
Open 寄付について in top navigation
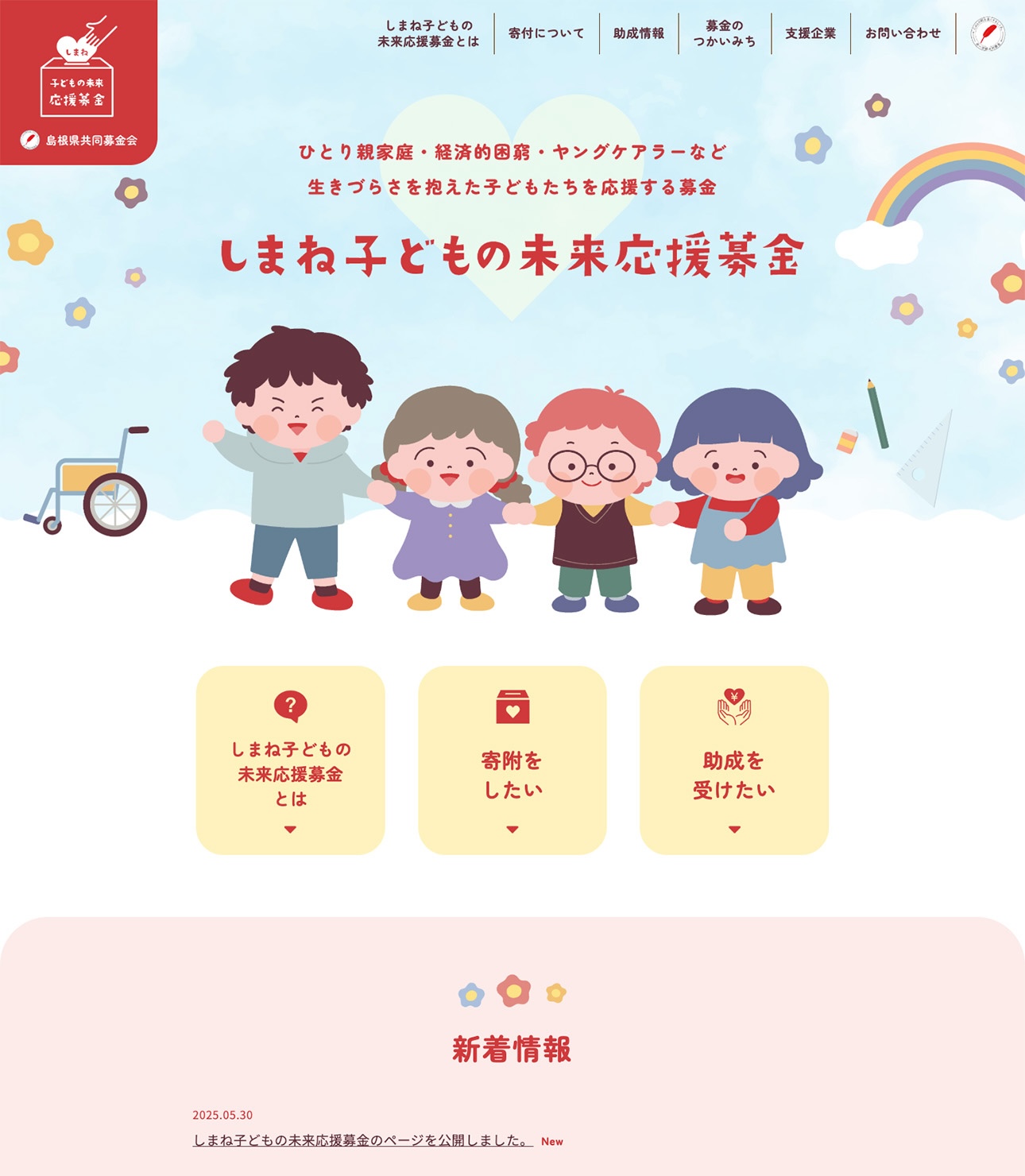coord(546,33)
